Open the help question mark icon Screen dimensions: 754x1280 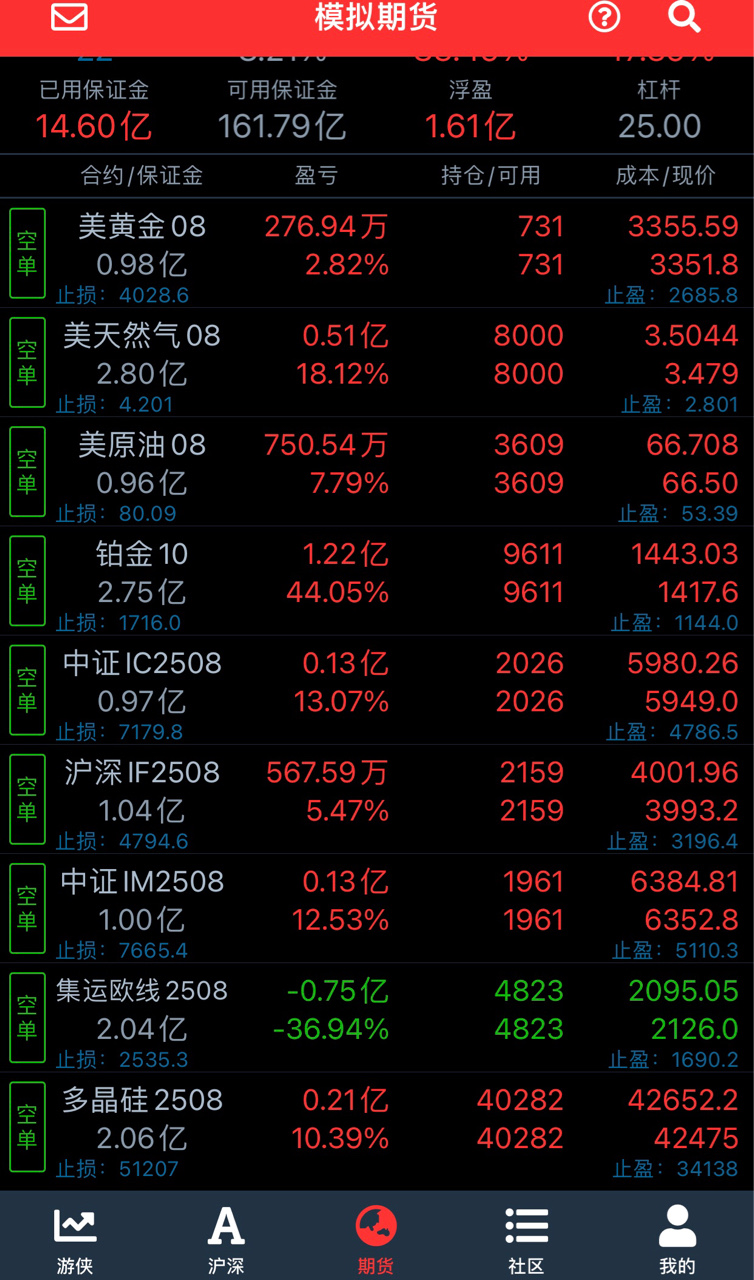click(x=604, y=17)
